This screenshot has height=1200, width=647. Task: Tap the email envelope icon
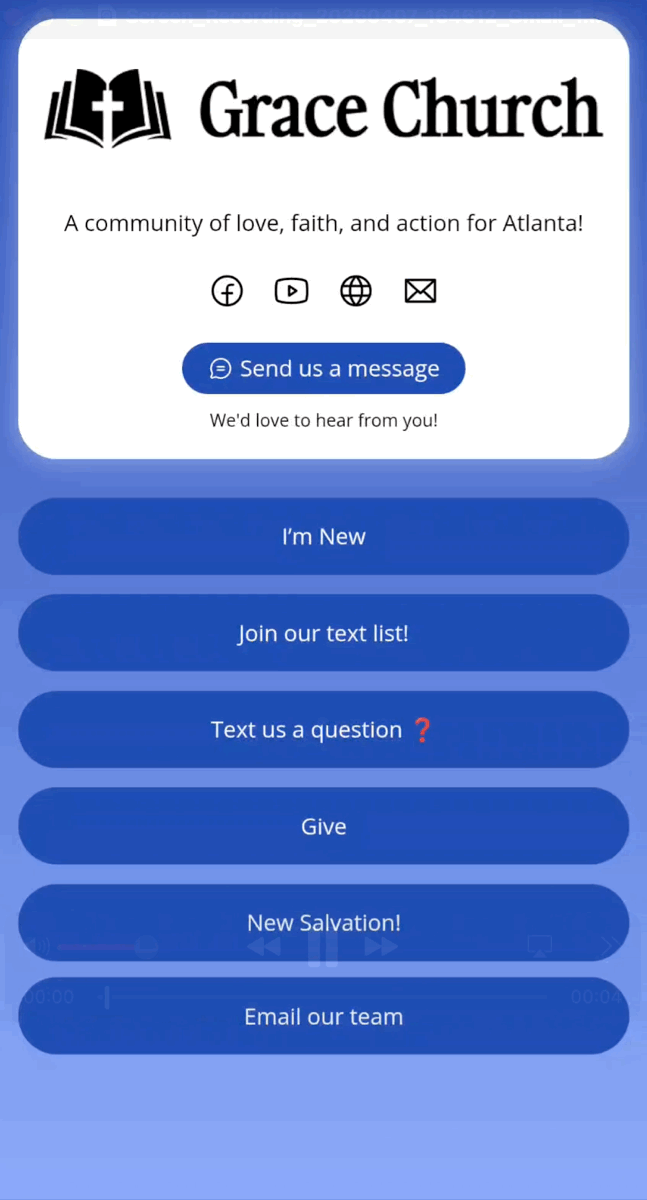[x=420, y=291]
